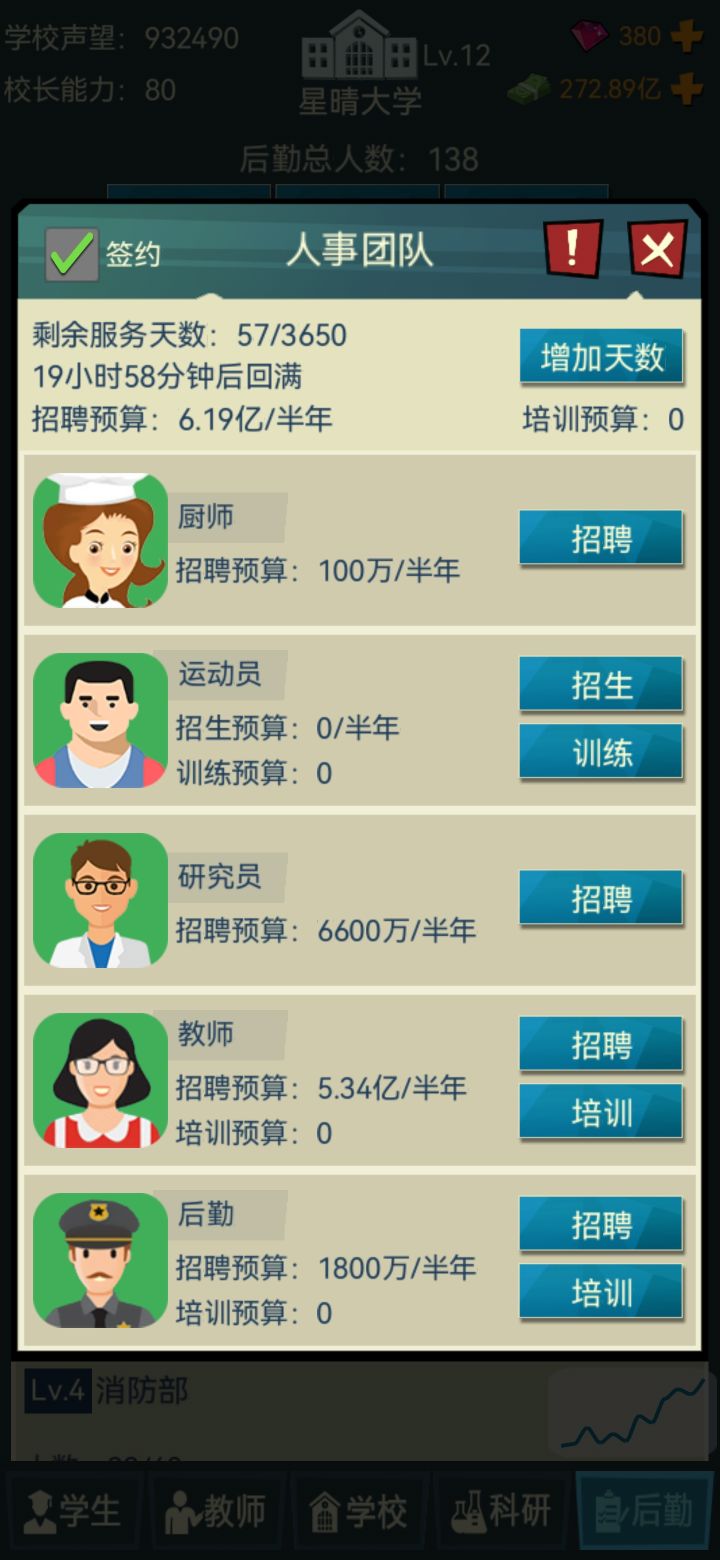Tap the security guard avatar icon
The height and width of the screenshot is (1560, 720).
pos(99,1262)
